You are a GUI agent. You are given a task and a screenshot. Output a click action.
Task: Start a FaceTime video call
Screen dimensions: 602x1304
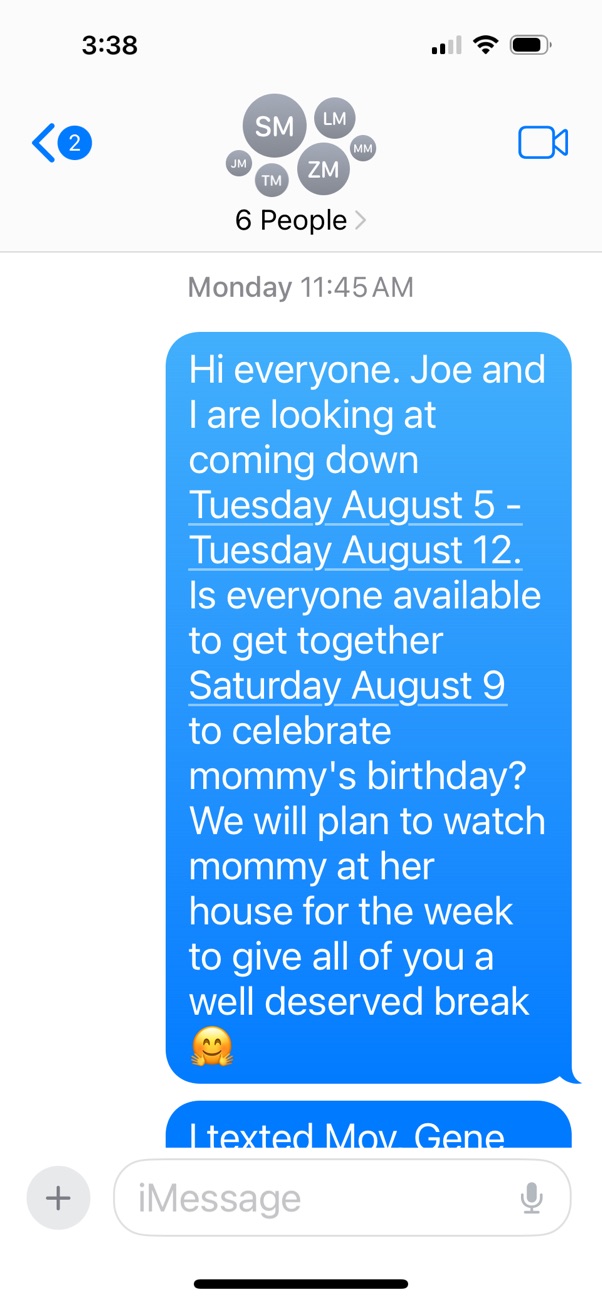tap(543, 143)
